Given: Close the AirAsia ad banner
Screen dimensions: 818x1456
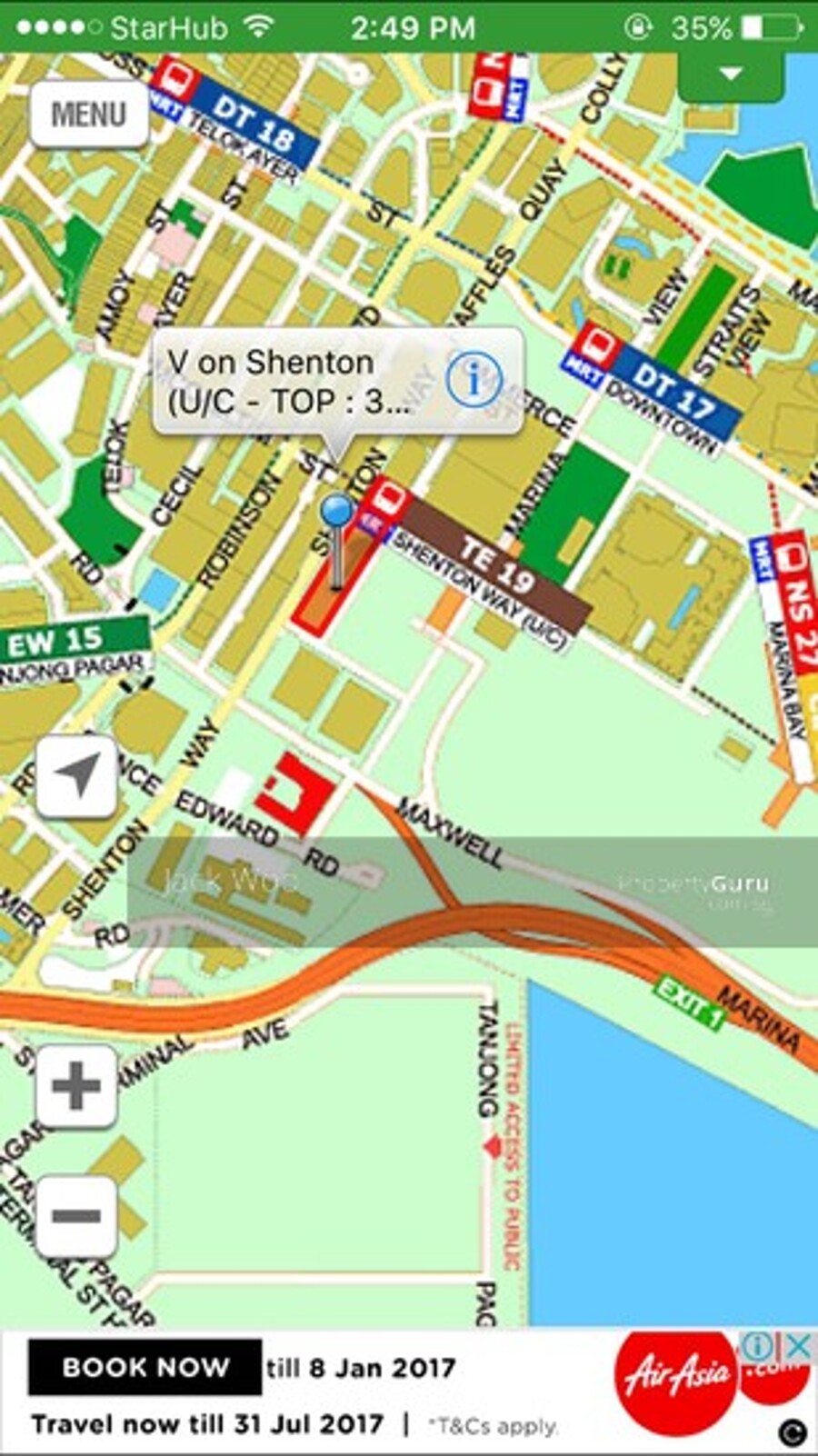Looking at the screenshot, I should 798,1347.
